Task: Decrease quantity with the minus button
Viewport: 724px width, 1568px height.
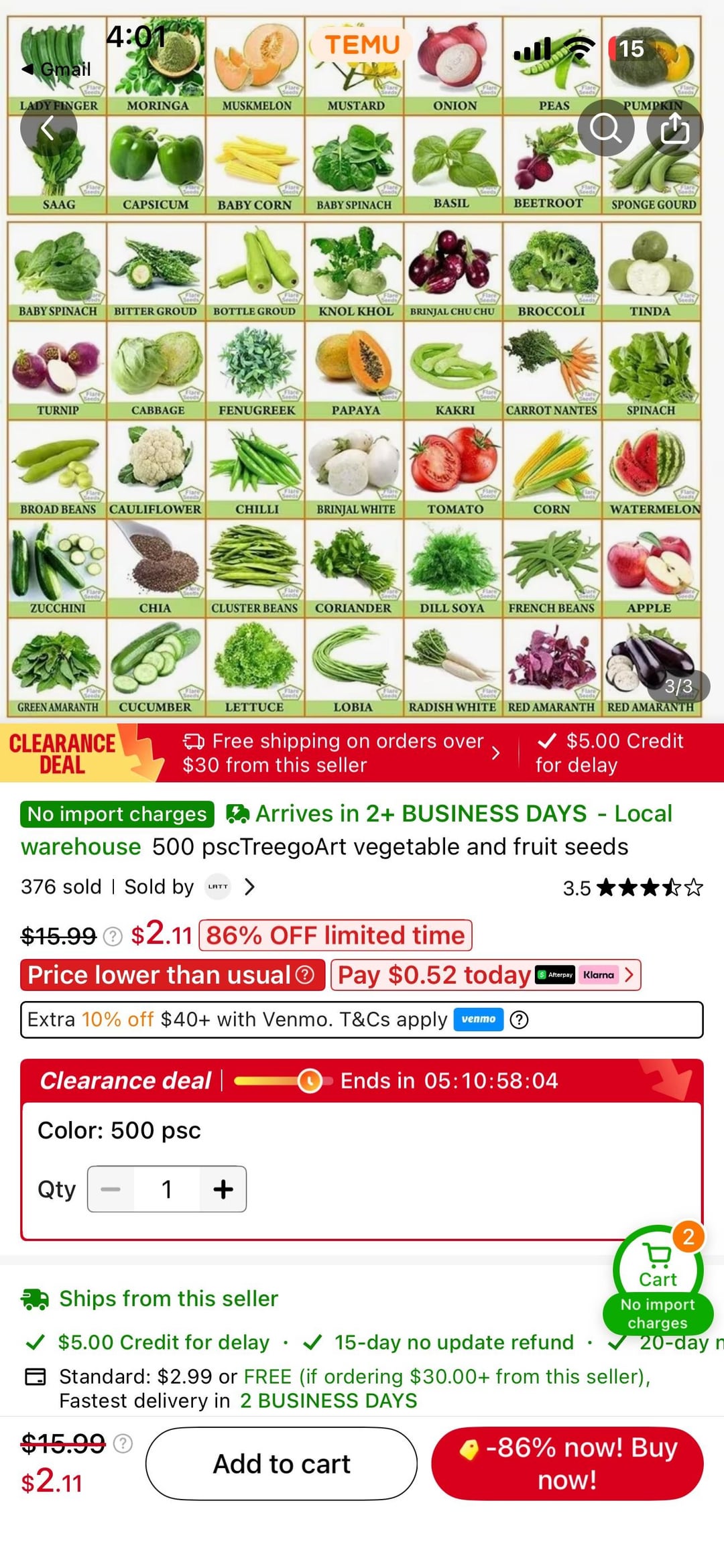Action: click(x=111, y=1189)
